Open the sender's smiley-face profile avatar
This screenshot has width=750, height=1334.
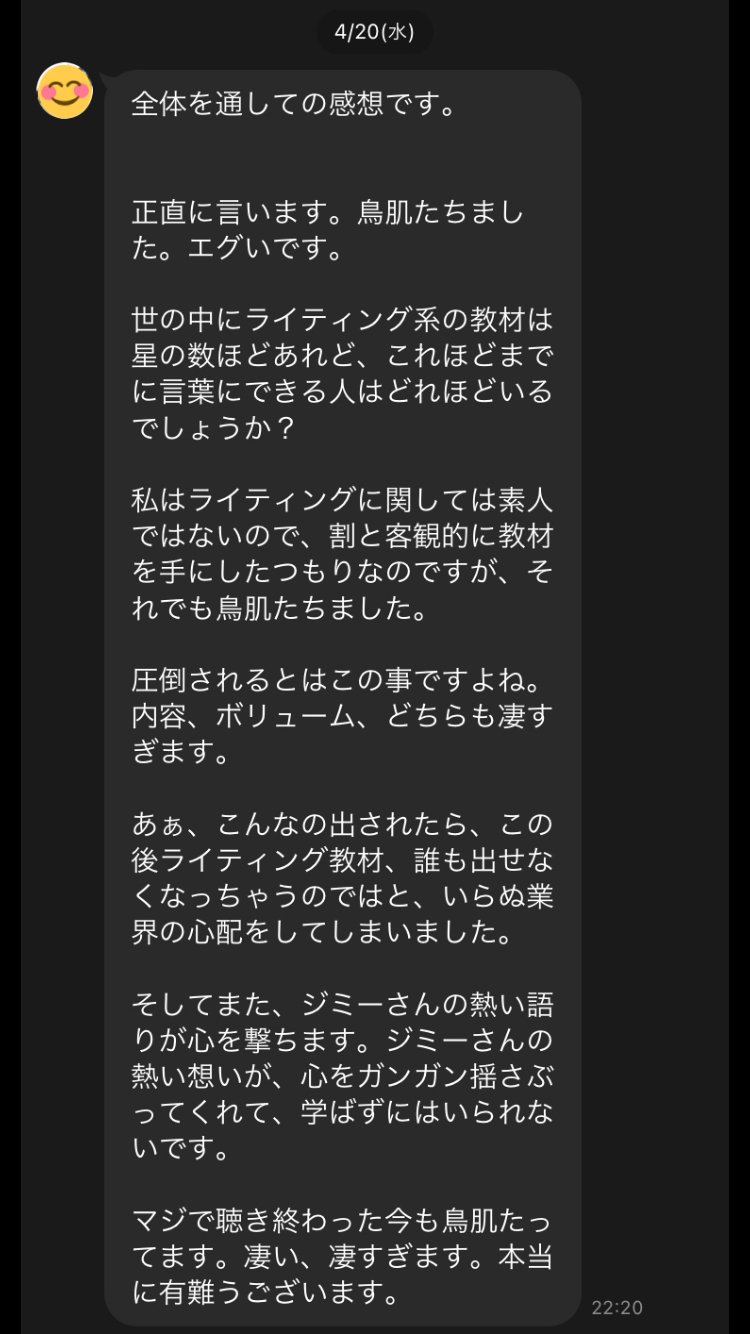64,91
